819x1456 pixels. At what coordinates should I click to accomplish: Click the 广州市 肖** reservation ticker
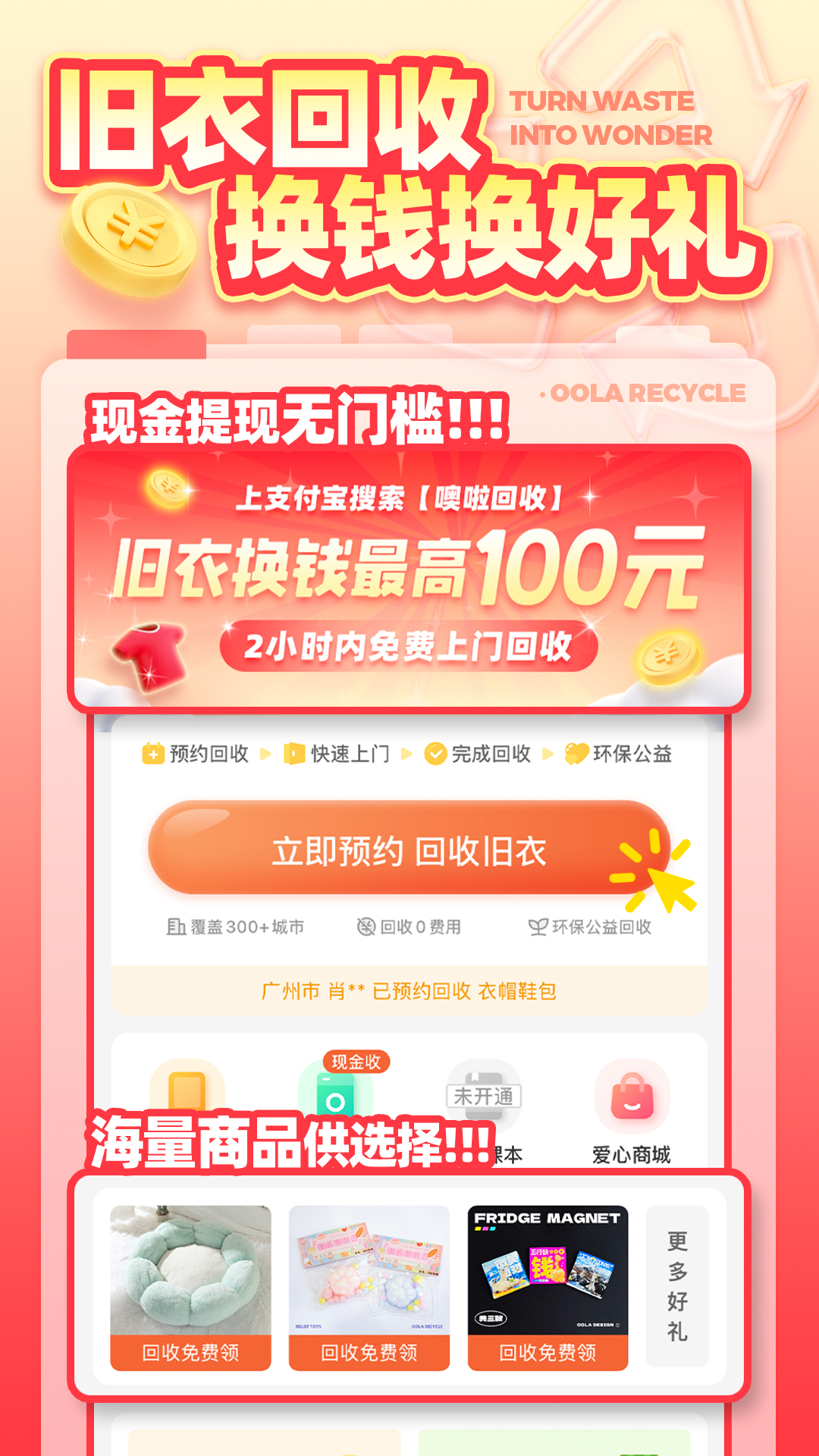pos(409,990)
